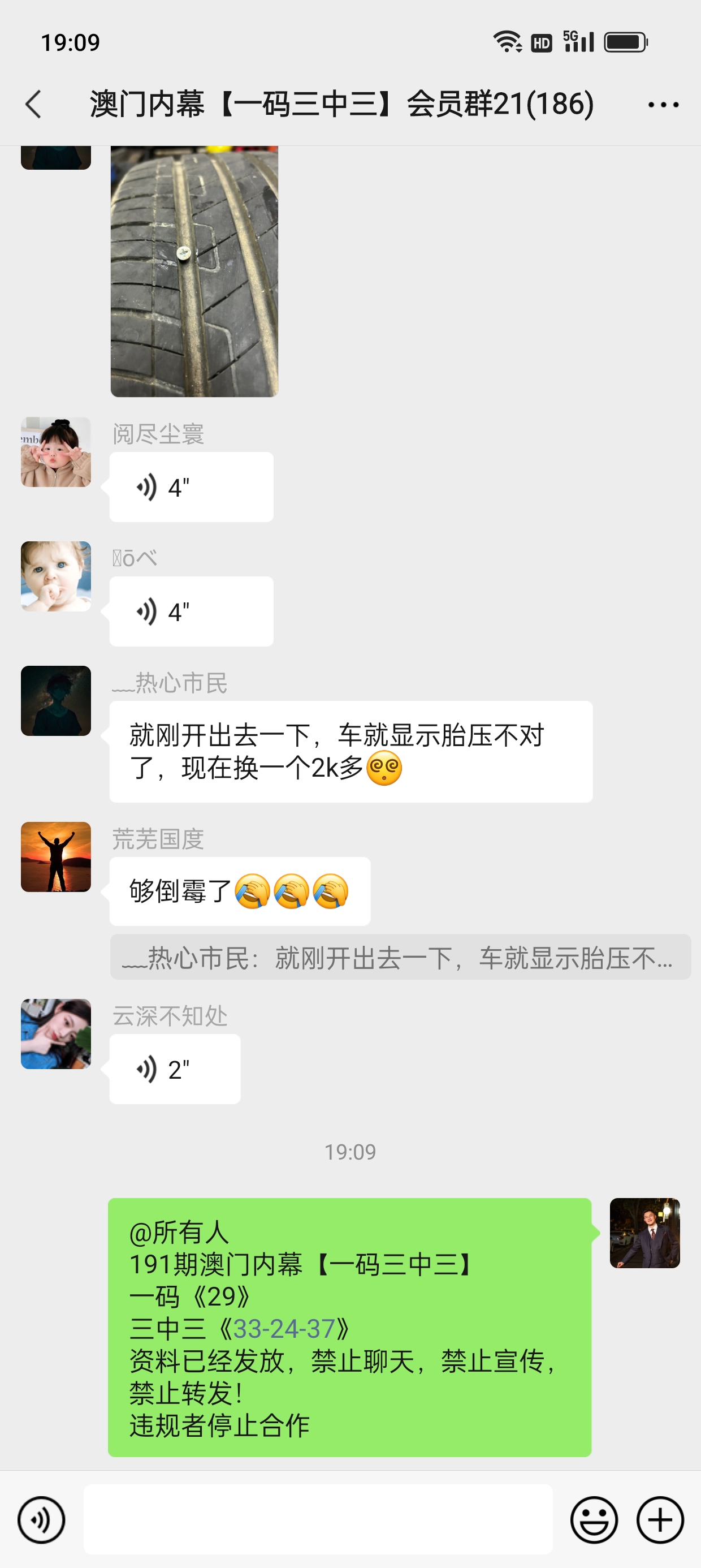Tap the 33-24-37 number link
The height and width of the screenshot is (1568, 701).
pos(284,1329)
